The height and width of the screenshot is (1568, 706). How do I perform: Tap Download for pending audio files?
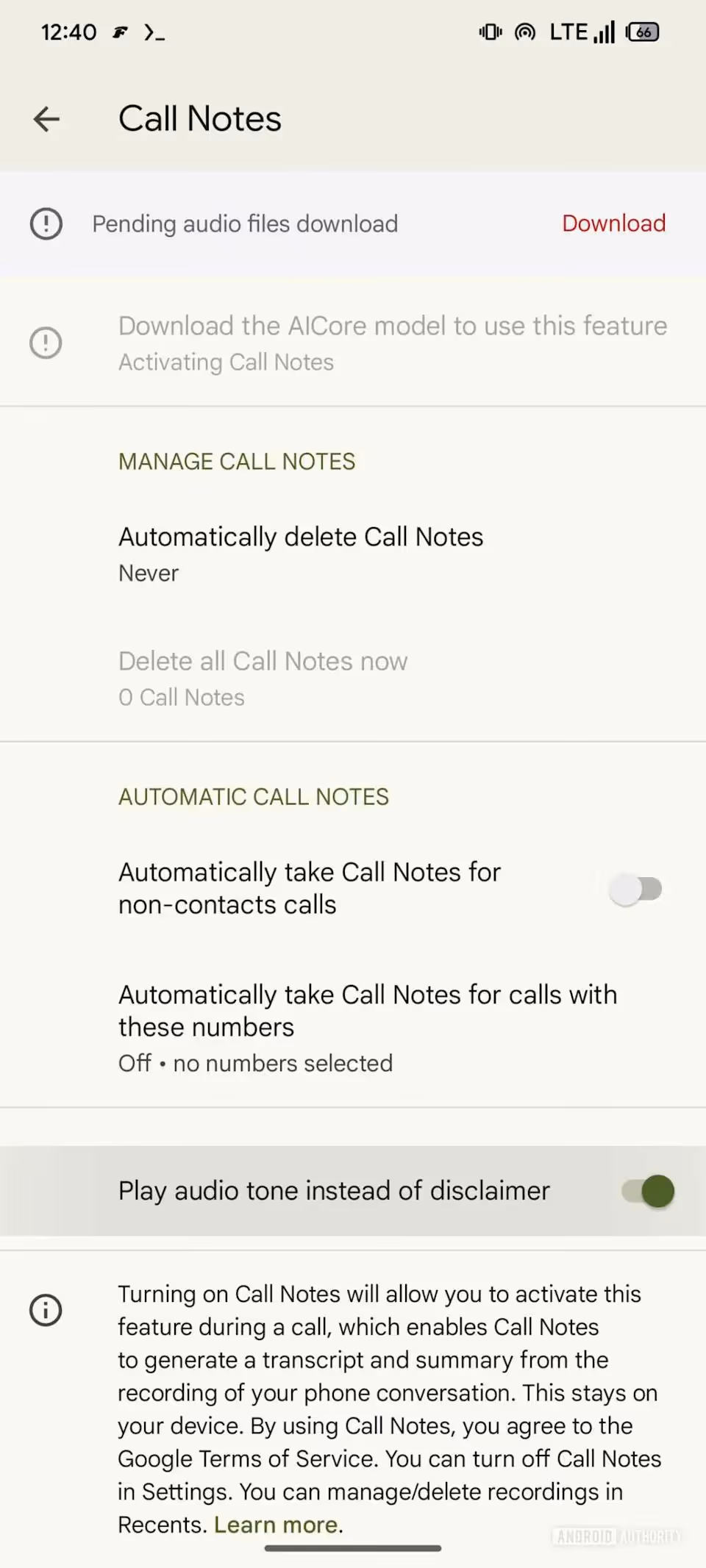tap(613, 223)
